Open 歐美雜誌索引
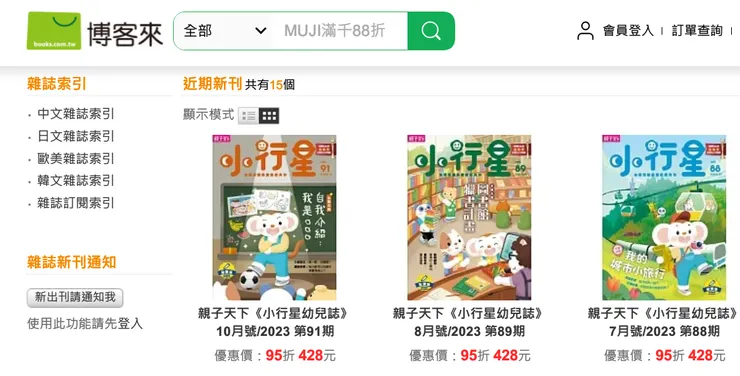The width and height of the screenshot is (740, 376). 76,159
